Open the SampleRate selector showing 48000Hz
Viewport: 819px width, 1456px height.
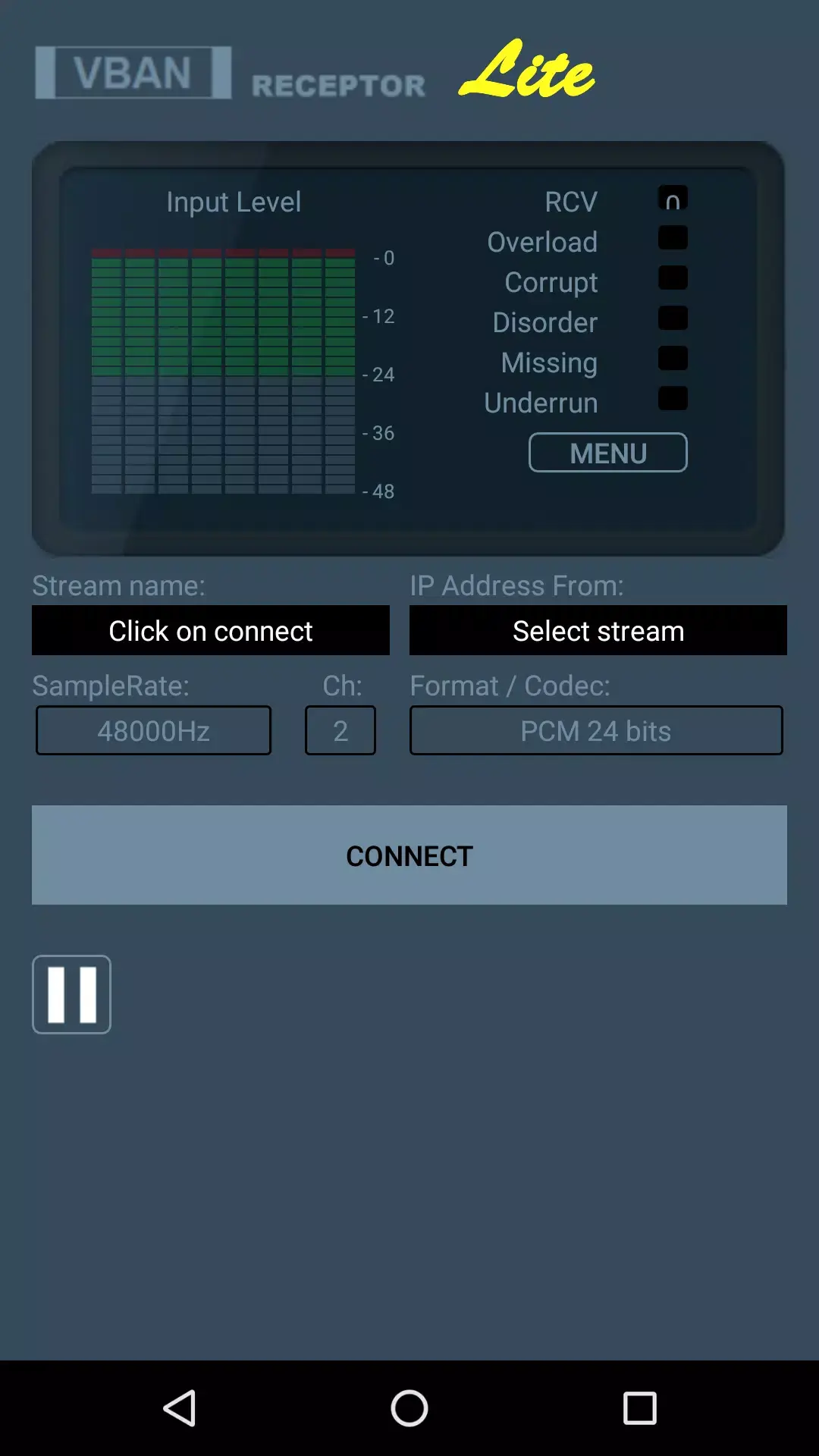pyautogui.click(x=152, y=730)
